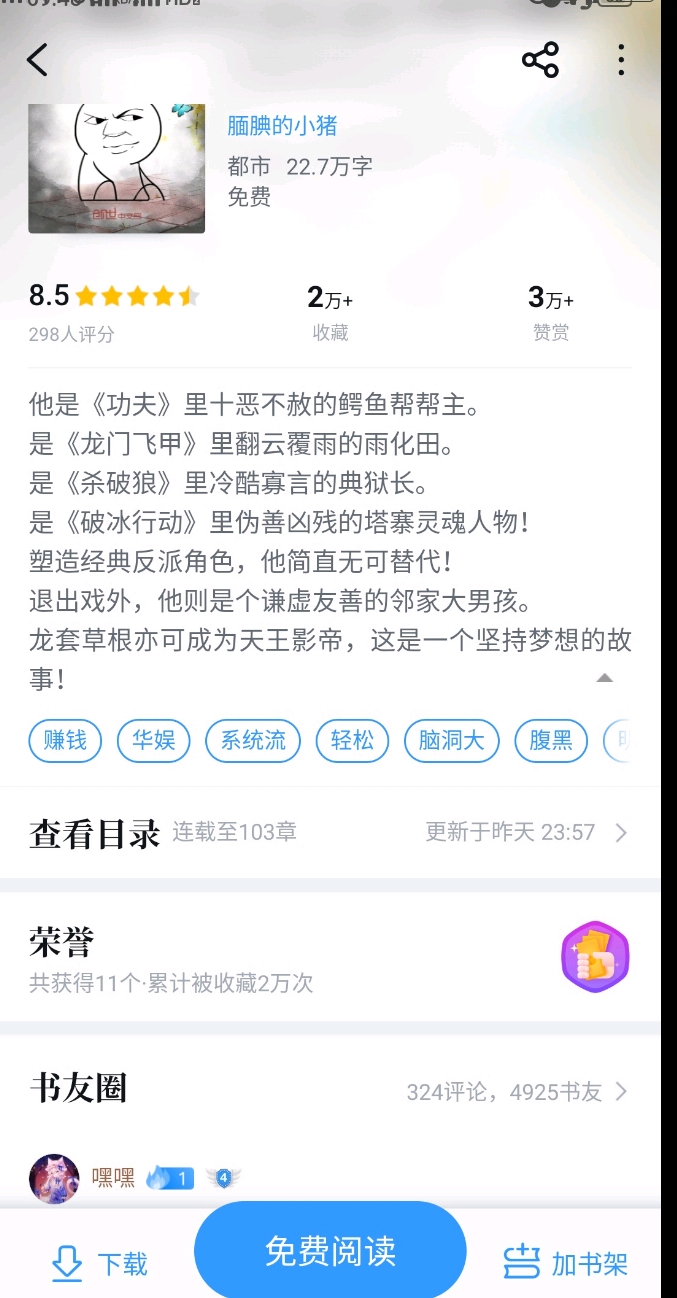Screen dimensions: 677x1298
Task: Open the 荣誉 honors section
Action: [x=330, y=957]
